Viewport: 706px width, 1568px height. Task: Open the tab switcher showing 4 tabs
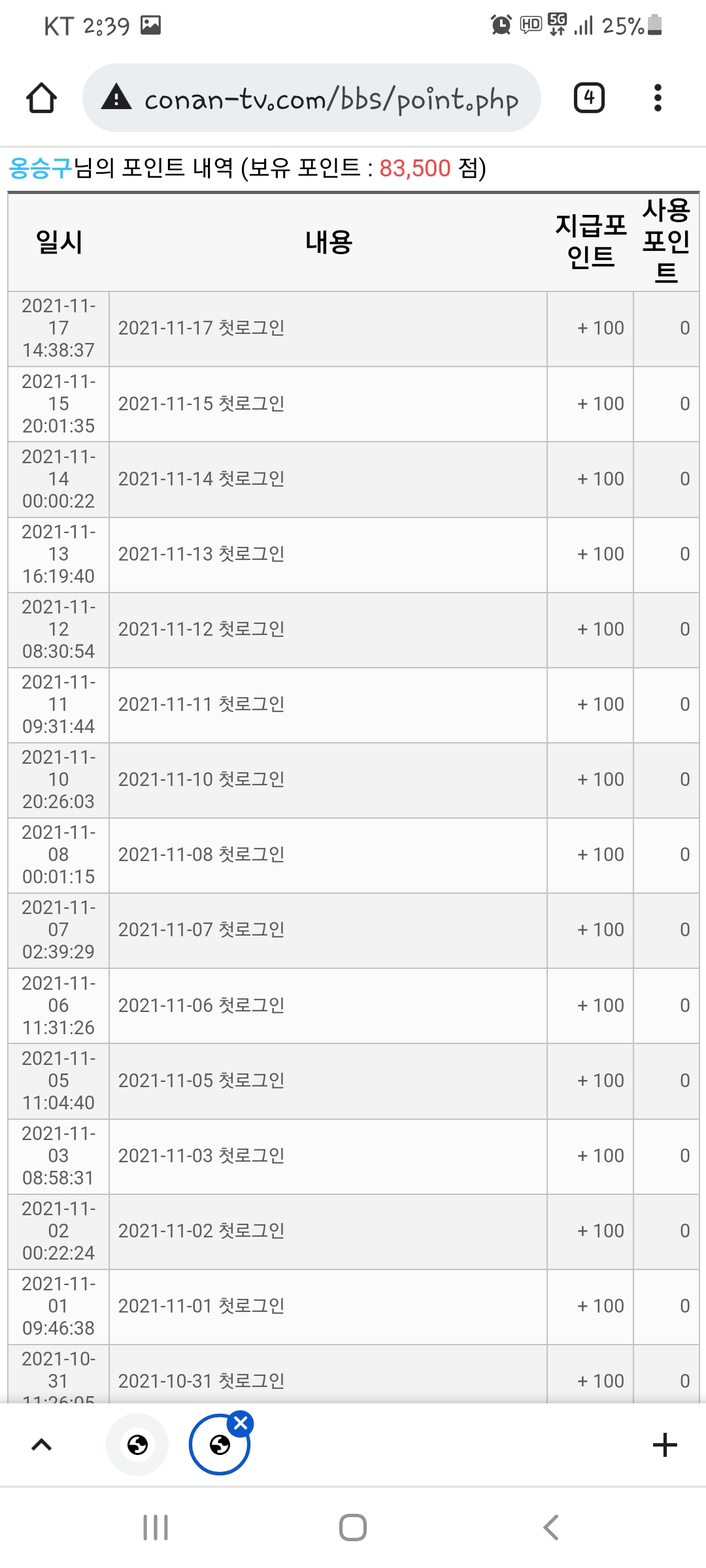point(589,98)
